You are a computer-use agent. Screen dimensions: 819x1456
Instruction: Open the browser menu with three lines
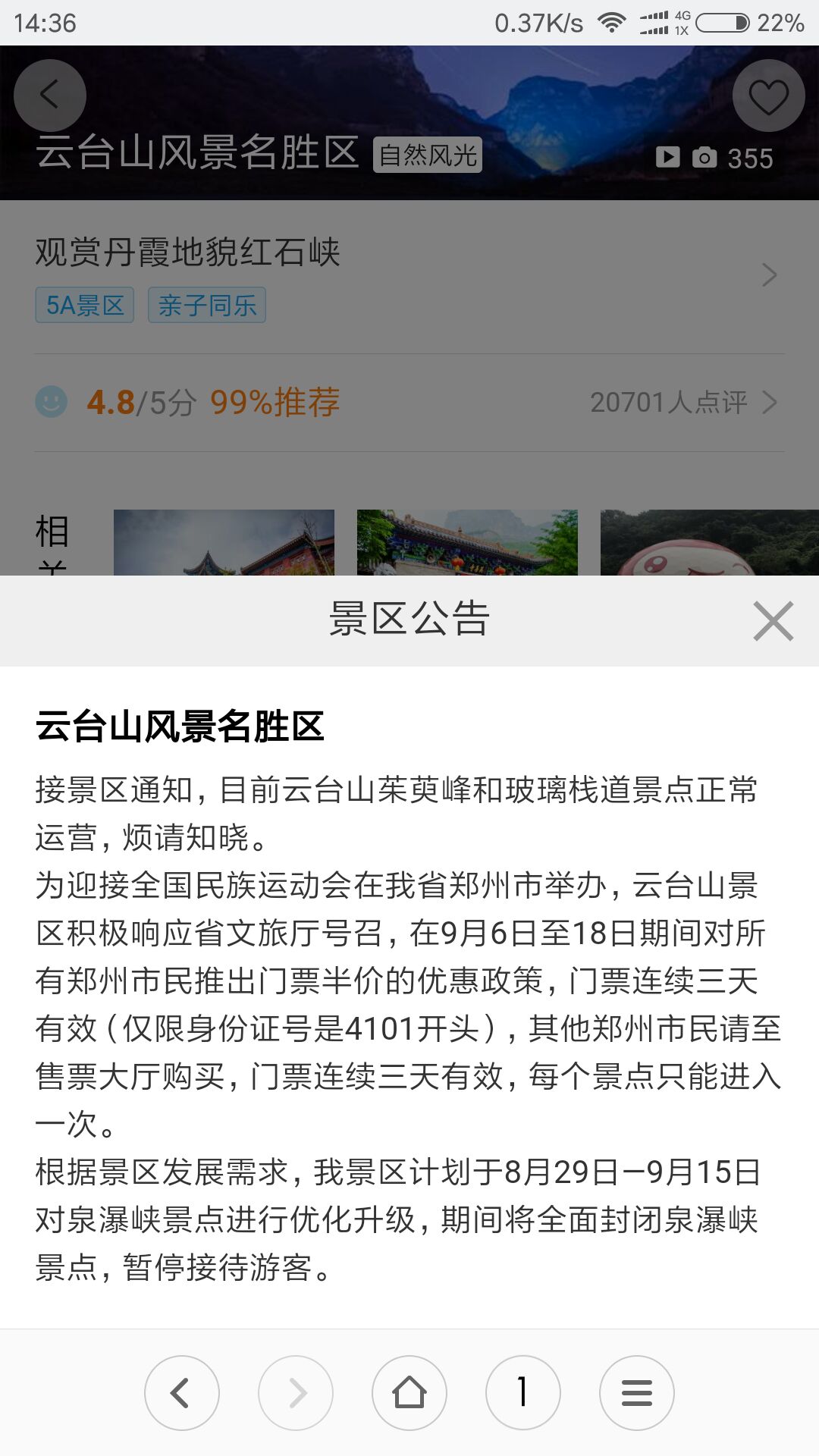pos(637,1392)
